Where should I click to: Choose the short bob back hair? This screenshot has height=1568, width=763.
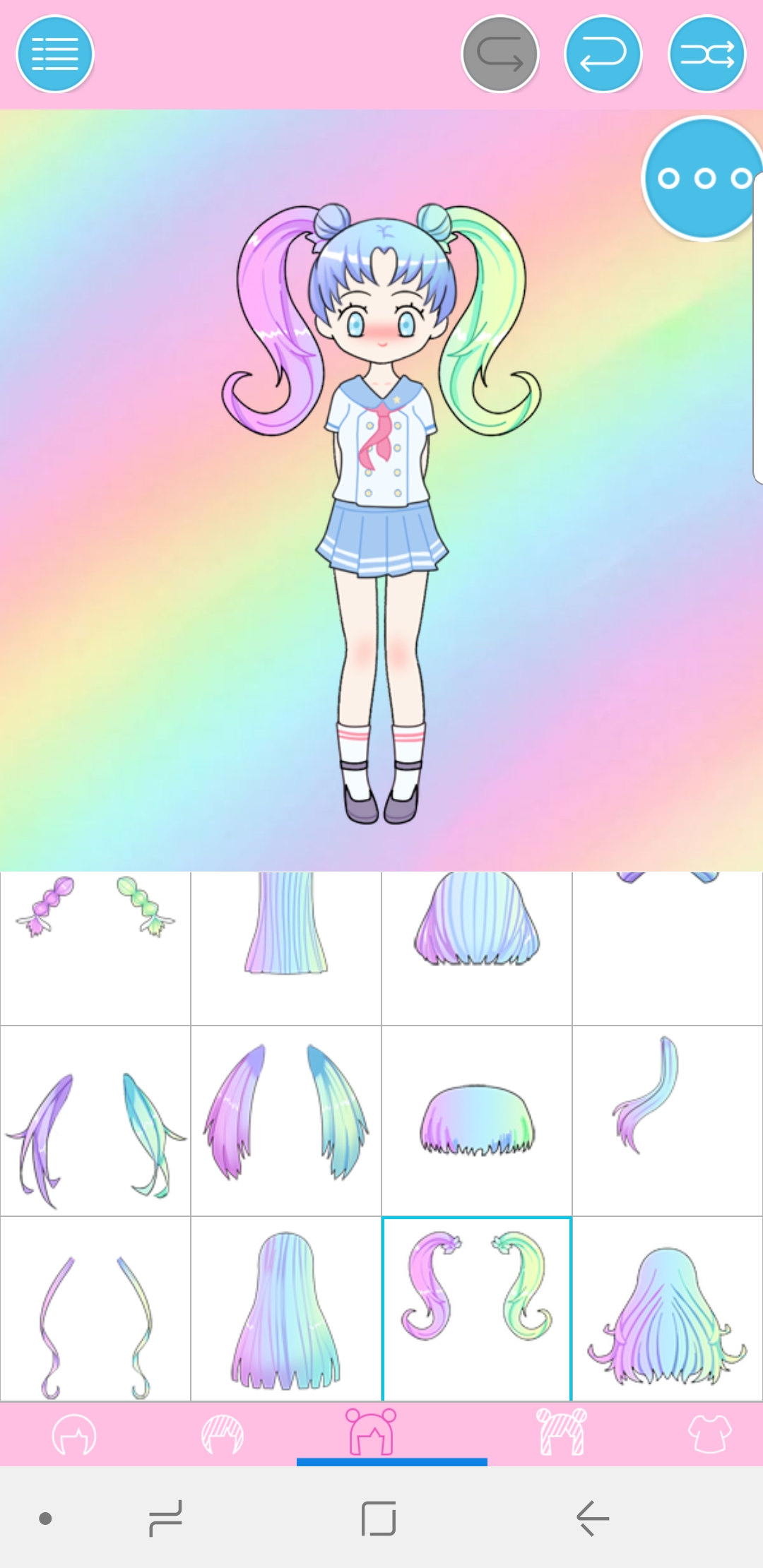(477, 948)
